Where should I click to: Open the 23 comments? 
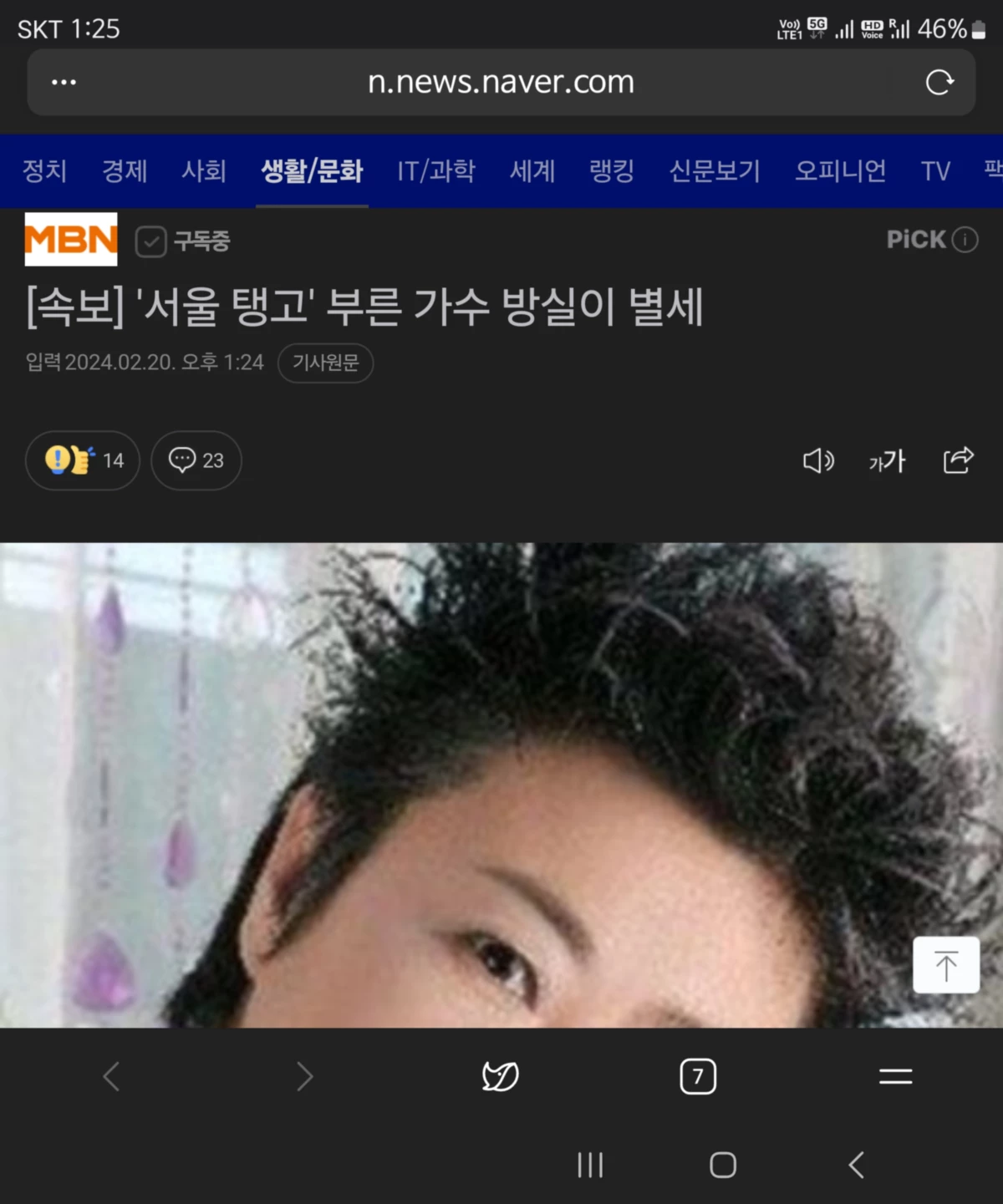[196, 460]
